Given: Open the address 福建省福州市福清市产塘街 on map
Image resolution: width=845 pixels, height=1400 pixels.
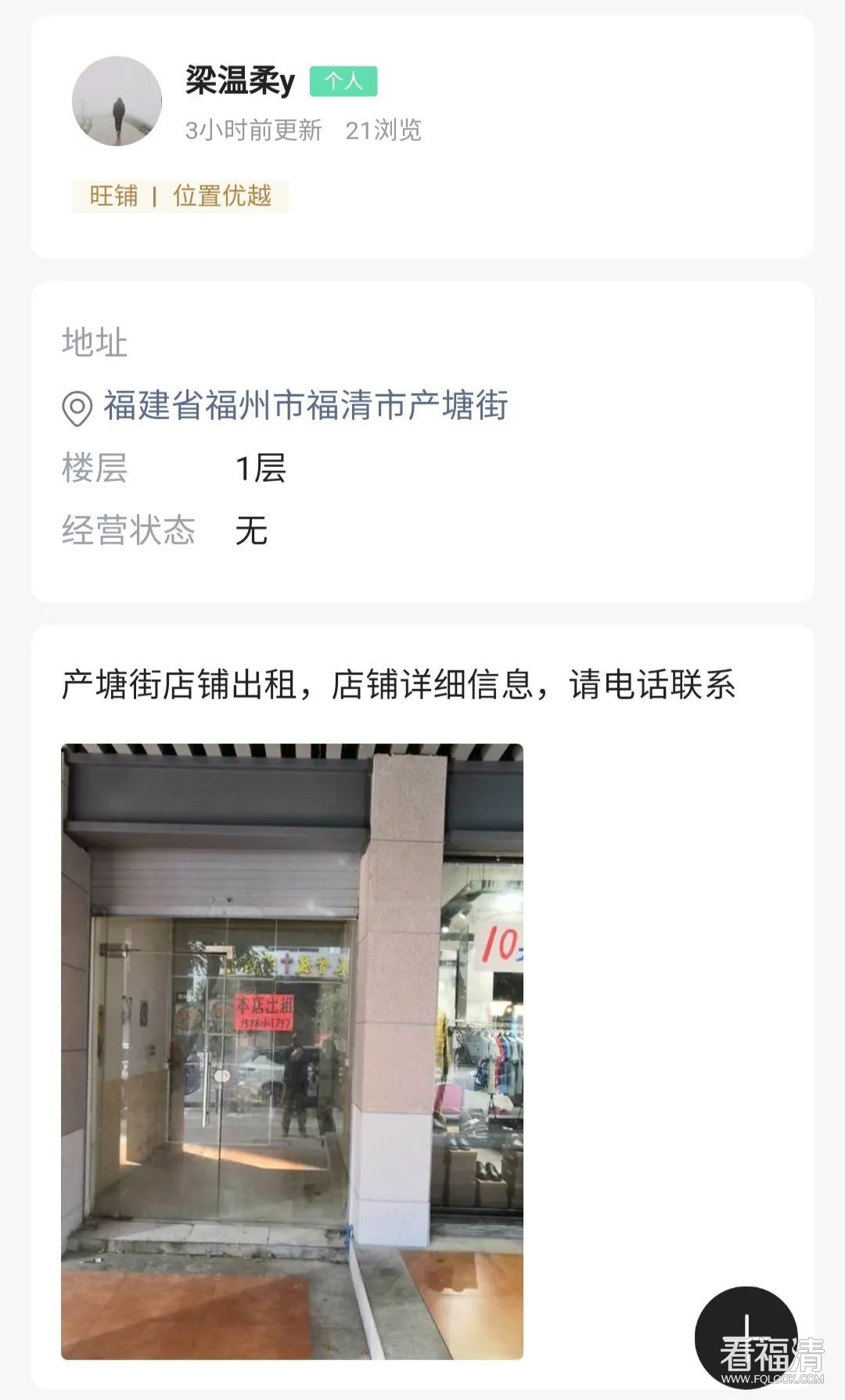Looking at the screenshot, I should pyautogui.click(x=305, y=406).
